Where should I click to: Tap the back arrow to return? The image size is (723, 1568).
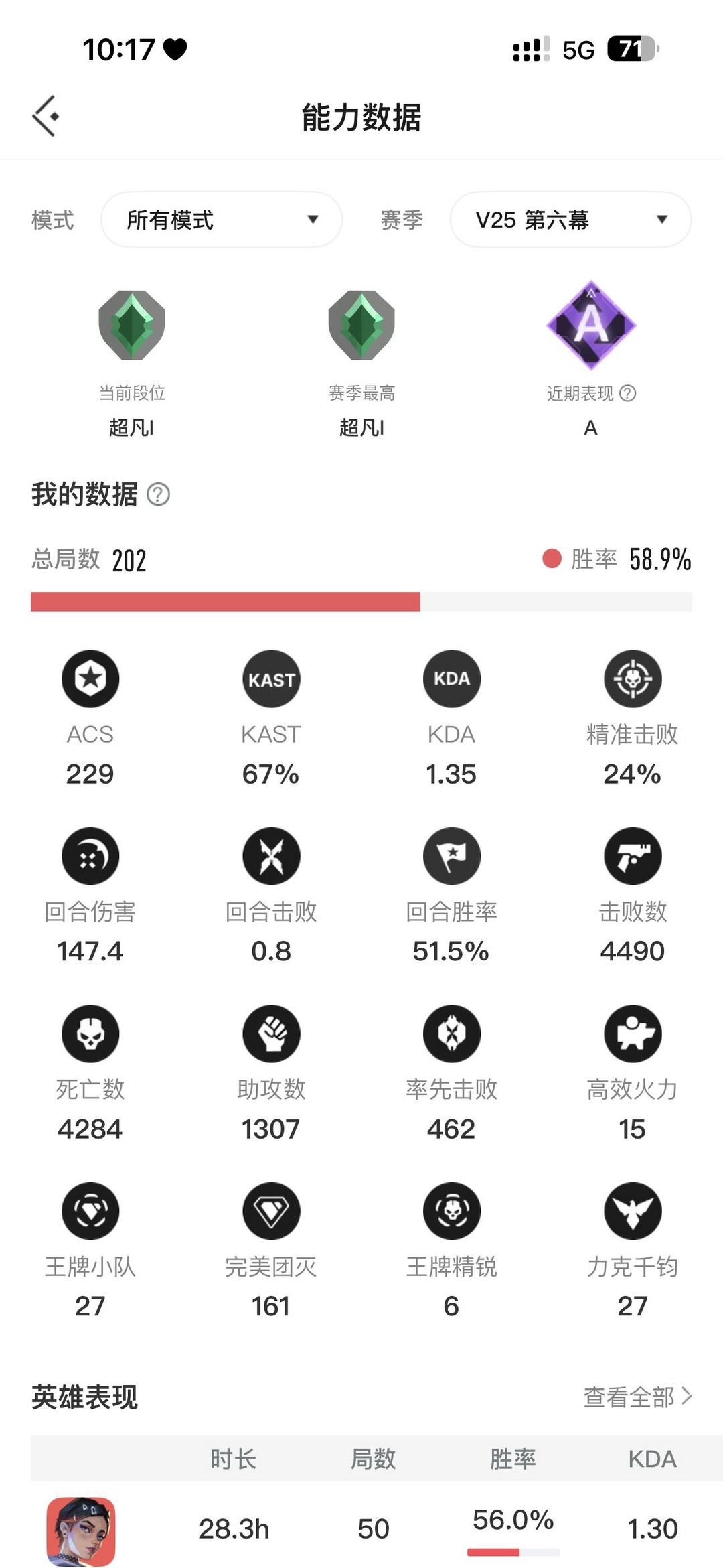coord(46,114)
